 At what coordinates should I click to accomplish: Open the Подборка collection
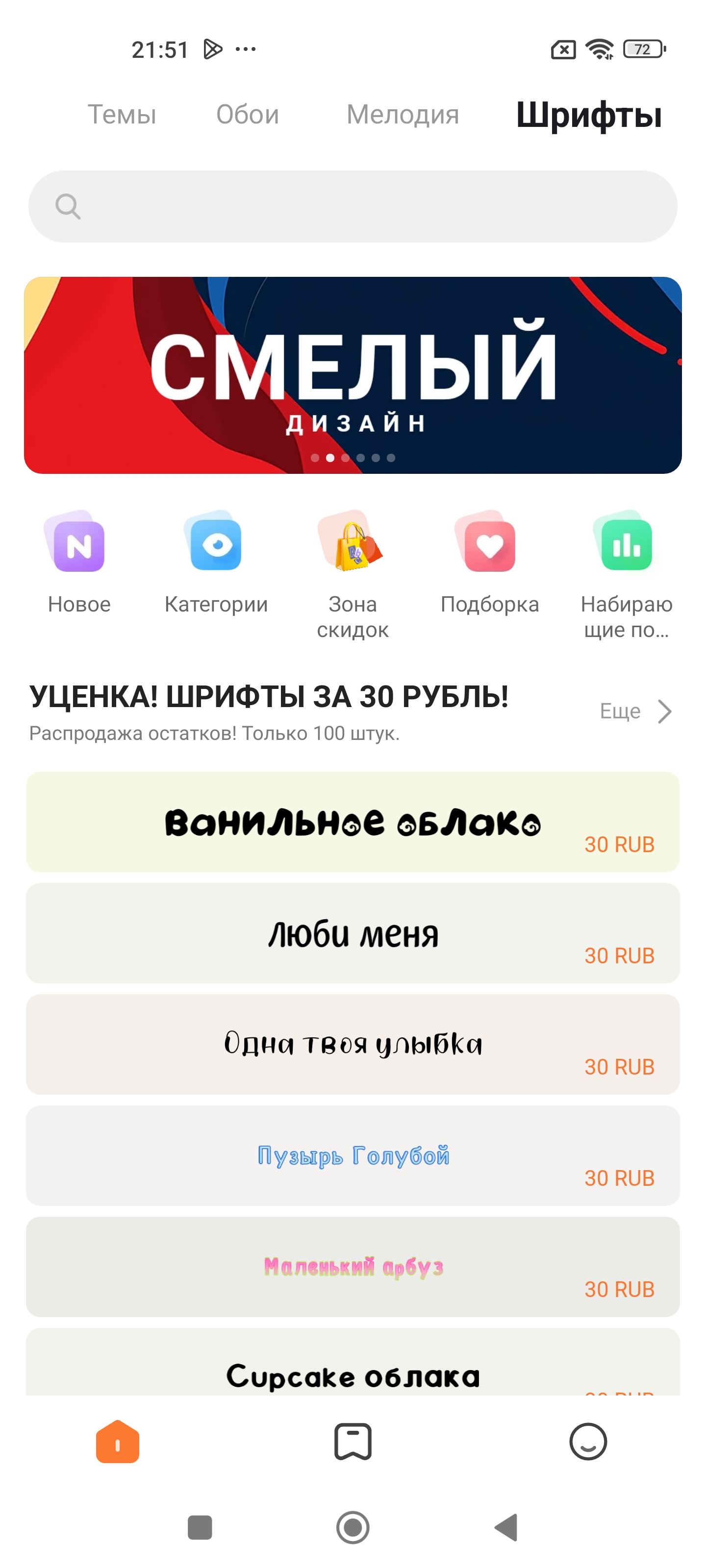489,561
